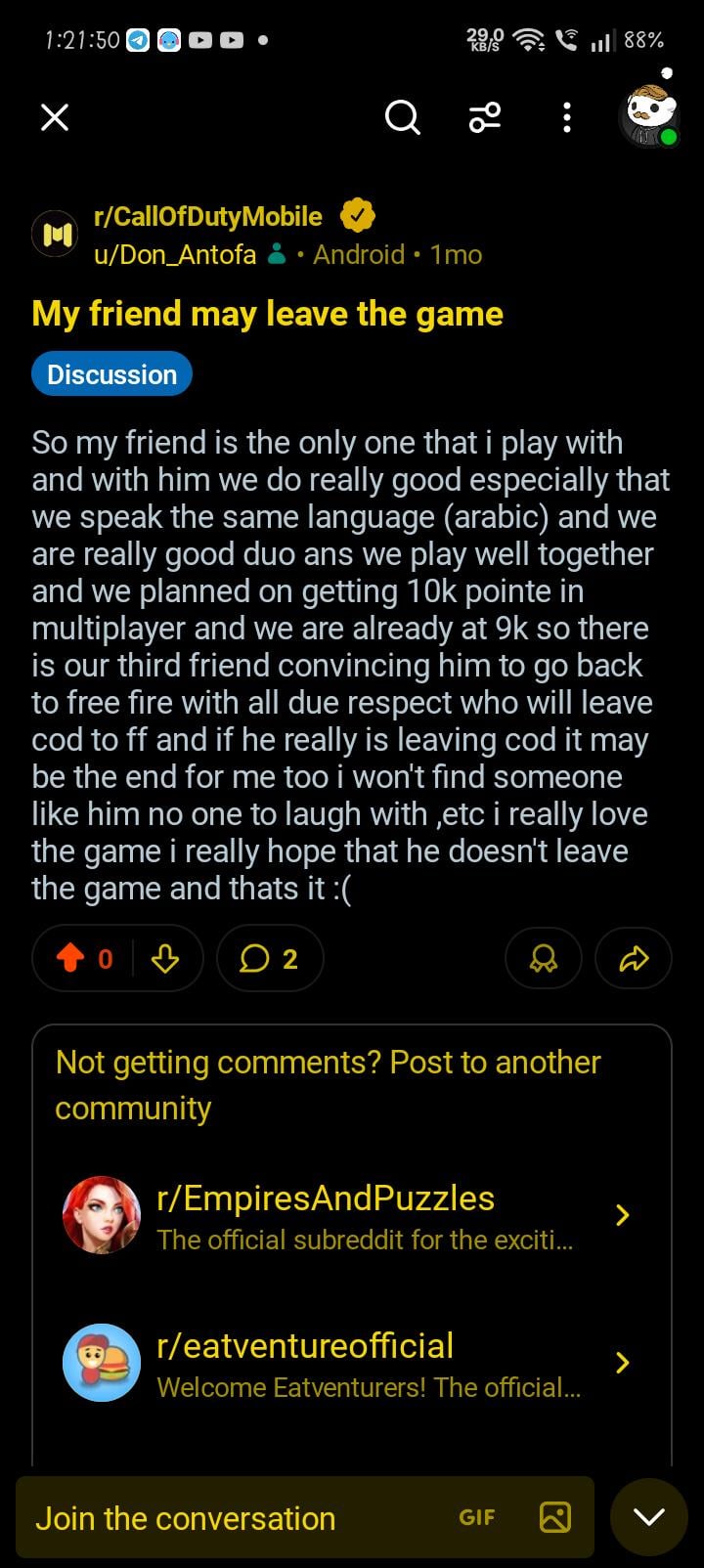Add a GIF to your comment
Screen dimensions: 704x1568
477,1517
